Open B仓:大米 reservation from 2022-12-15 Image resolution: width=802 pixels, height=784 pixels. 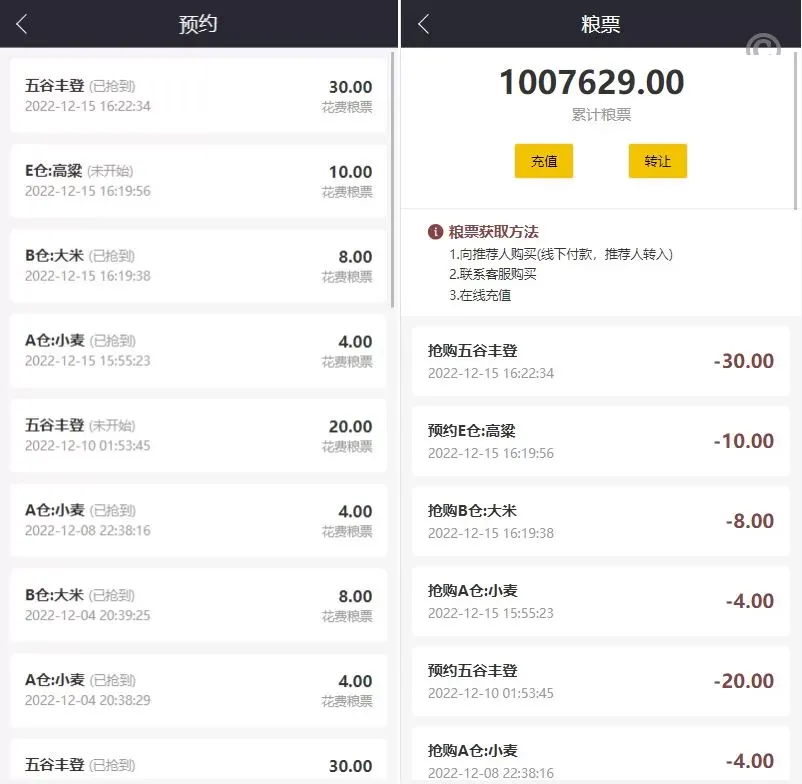tap(198, 266)
